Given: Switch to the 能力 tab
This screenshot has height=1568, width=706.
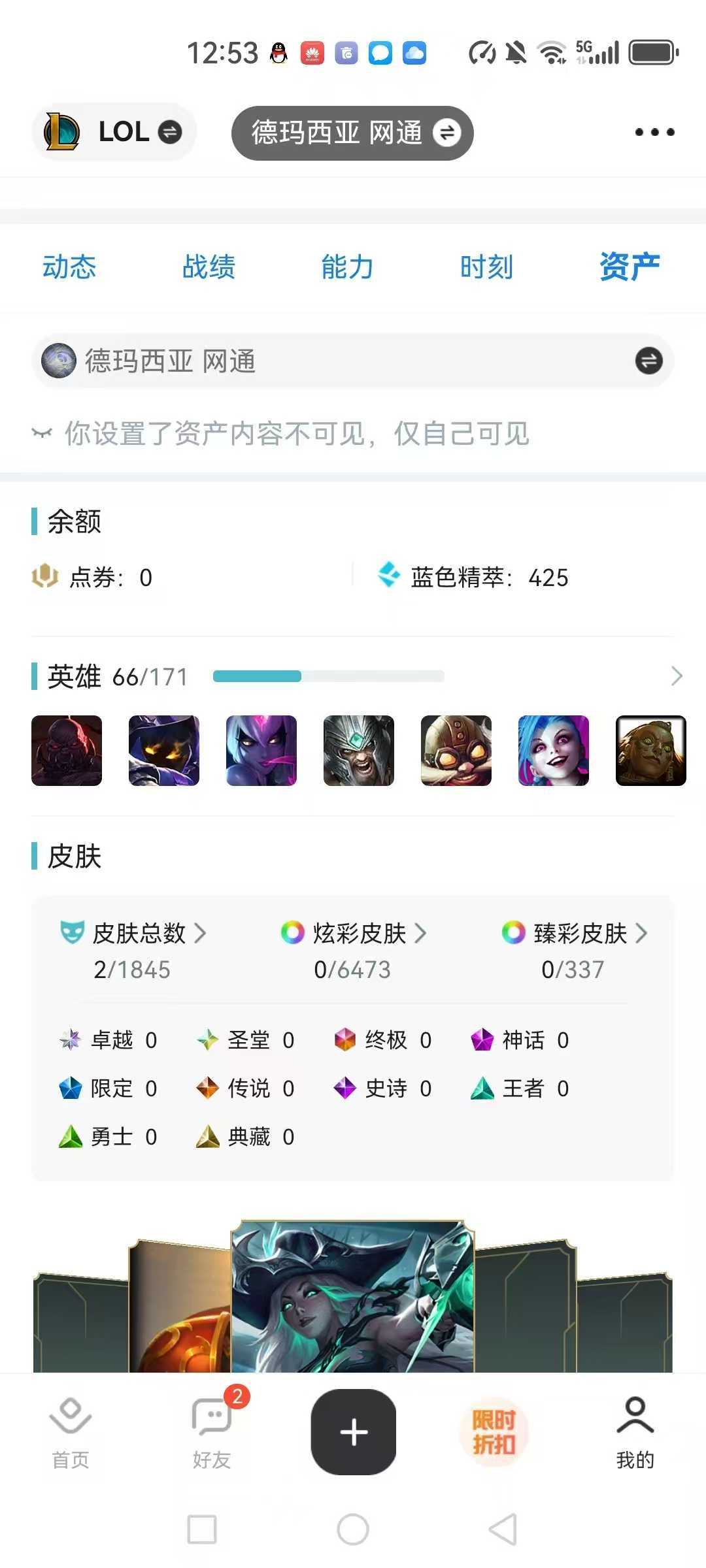Looking at the screenshot, I should [x=347, y=267].
